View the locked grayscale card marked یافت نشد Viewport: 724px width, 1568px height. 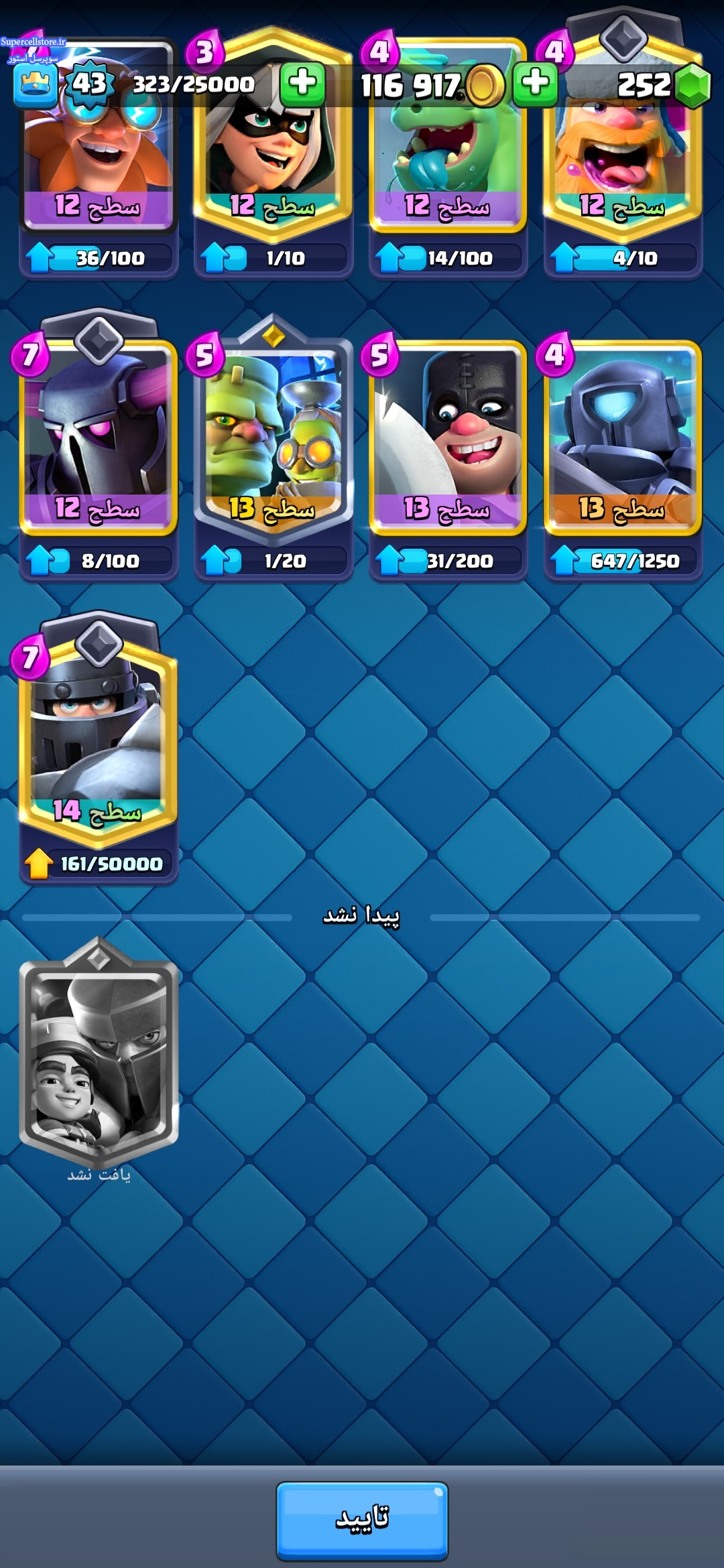click(x=99, y=1059)
